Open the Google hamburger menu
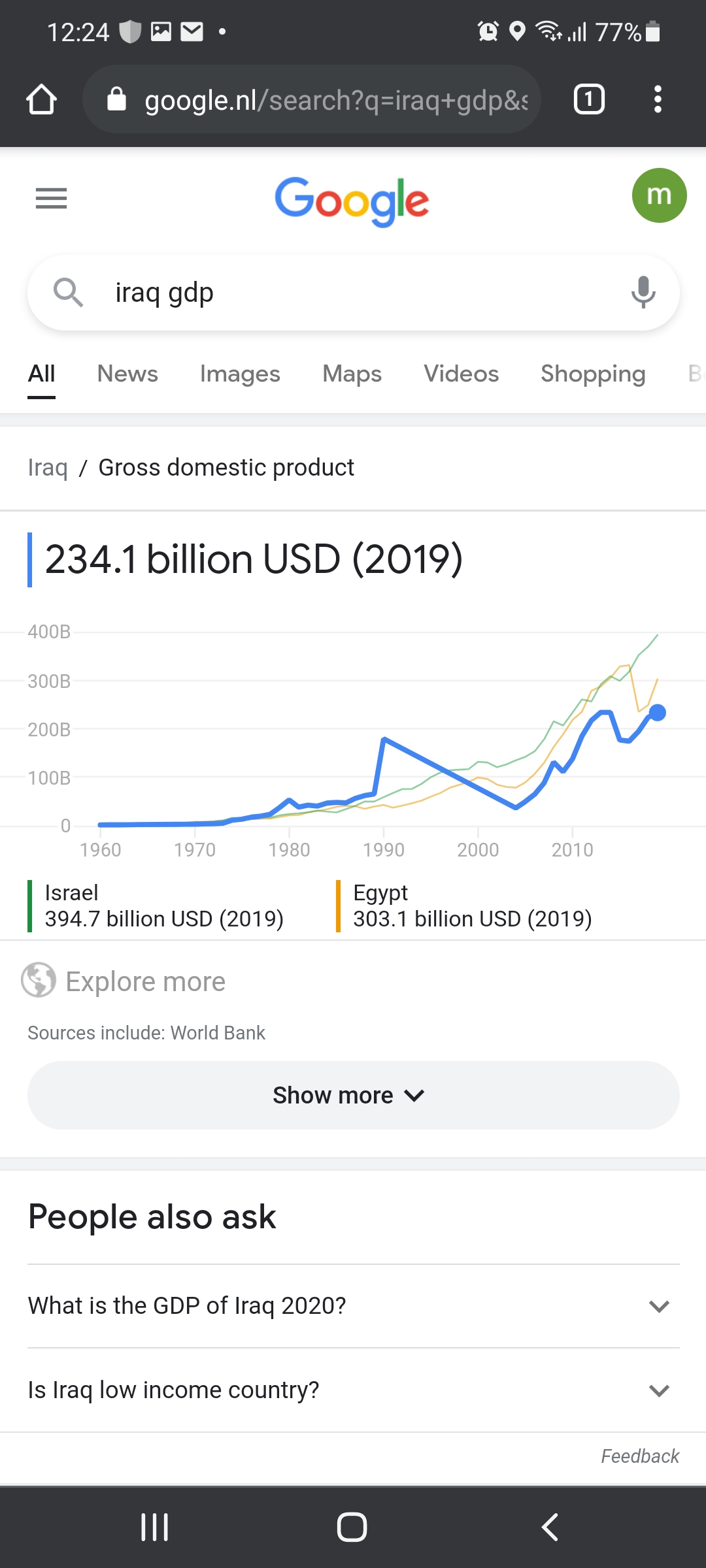This screenshot has height=1568, width=706. [x=51, y=197]
